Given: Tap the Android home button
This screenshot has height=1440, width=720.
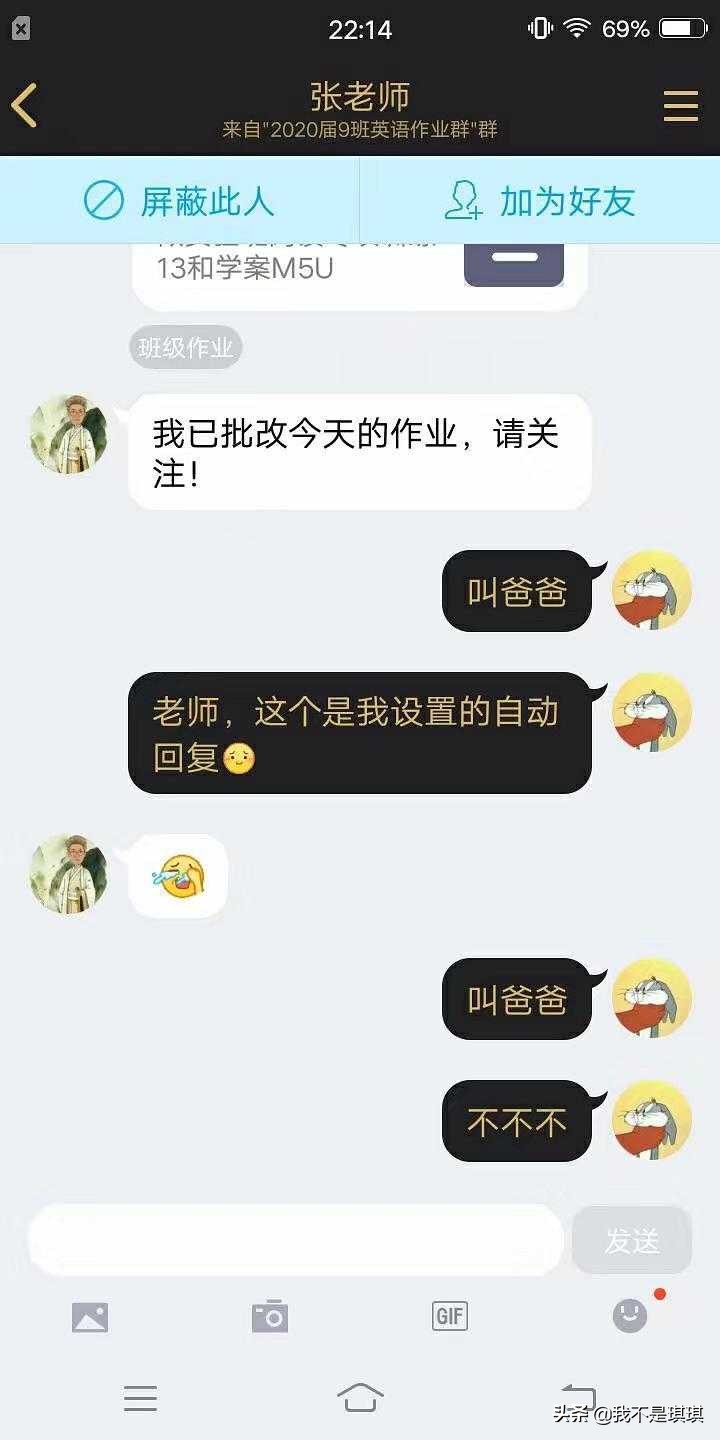Looking at the screenshot, I should 360,1398.
